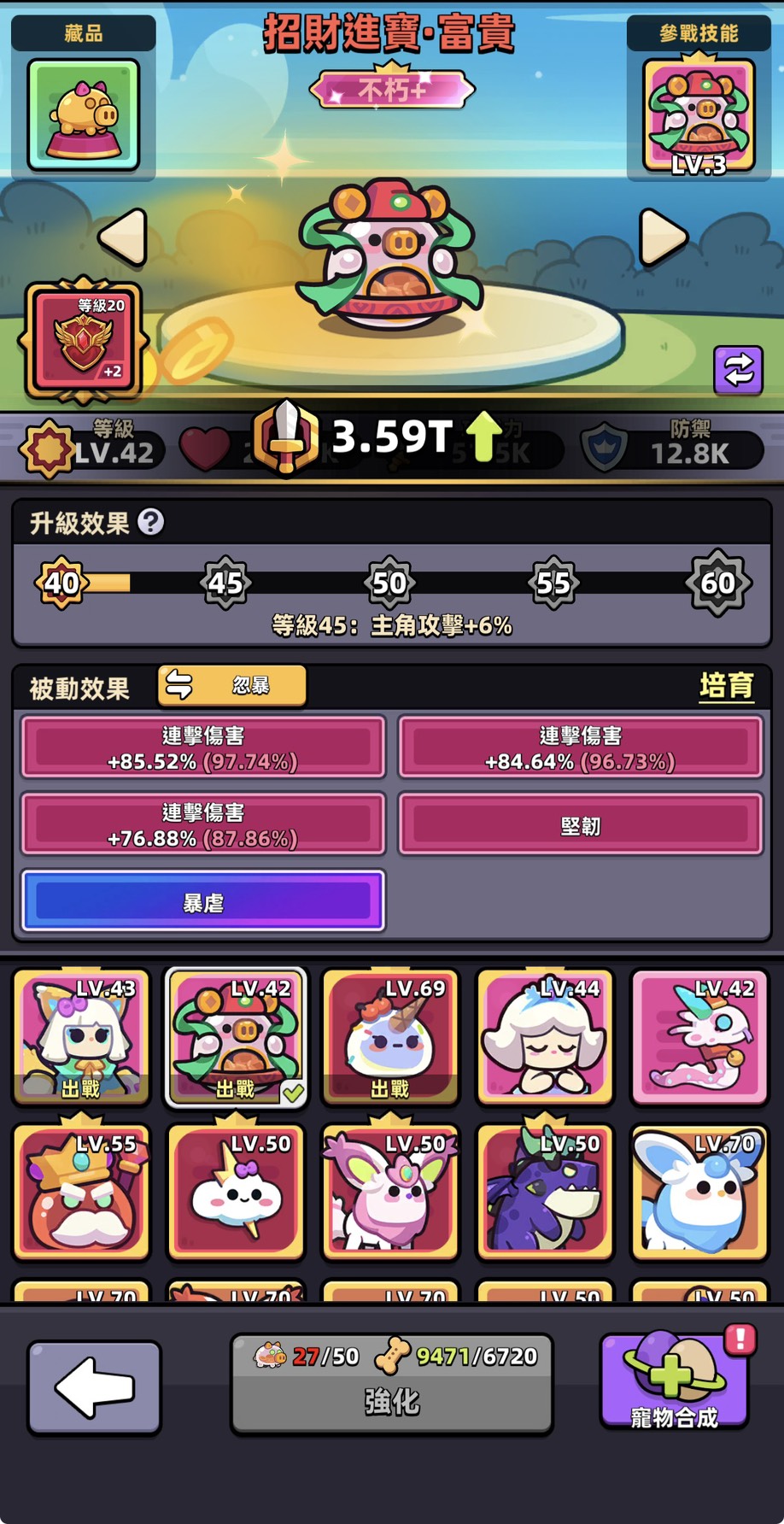Open the 藏品 golden pig collectible

[x=83, y=114]
